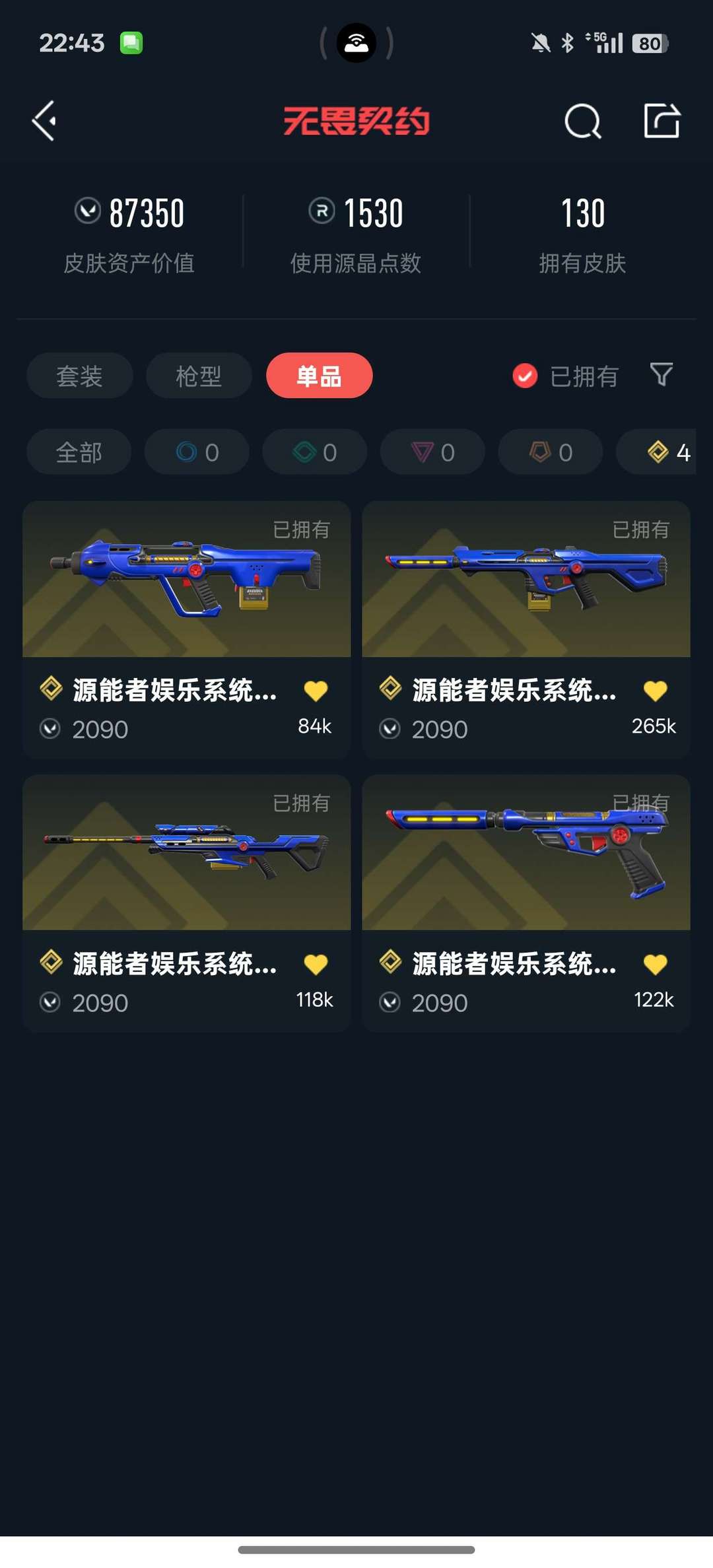The width and height of the screenshot is (713, 1568).
Task: Switch to the 套装 tab
Action: point(79,376)
